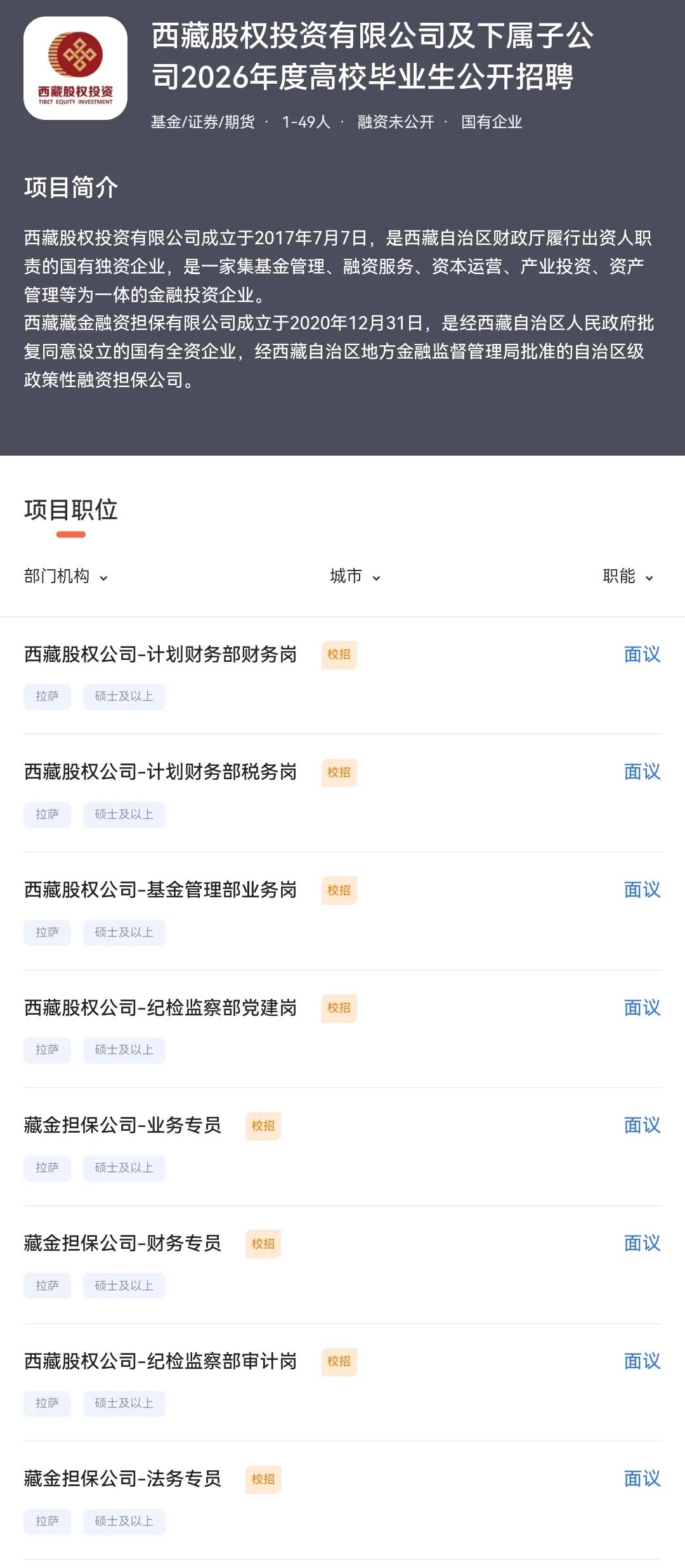
Task: Click 硕士及以上 tag under 税务岗 listing
Action: (x=124, y=814)
